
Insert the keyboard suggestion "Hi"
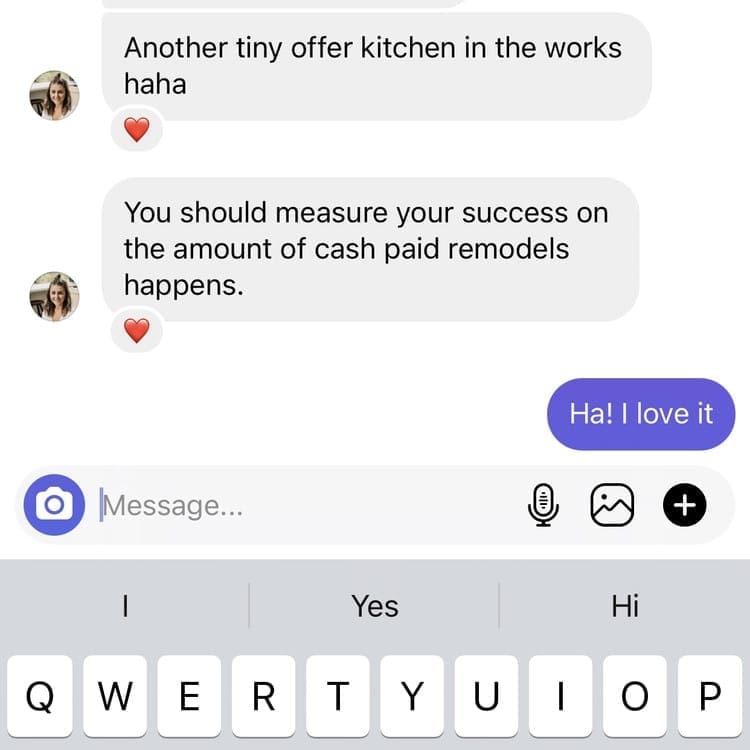click(625, 606)
